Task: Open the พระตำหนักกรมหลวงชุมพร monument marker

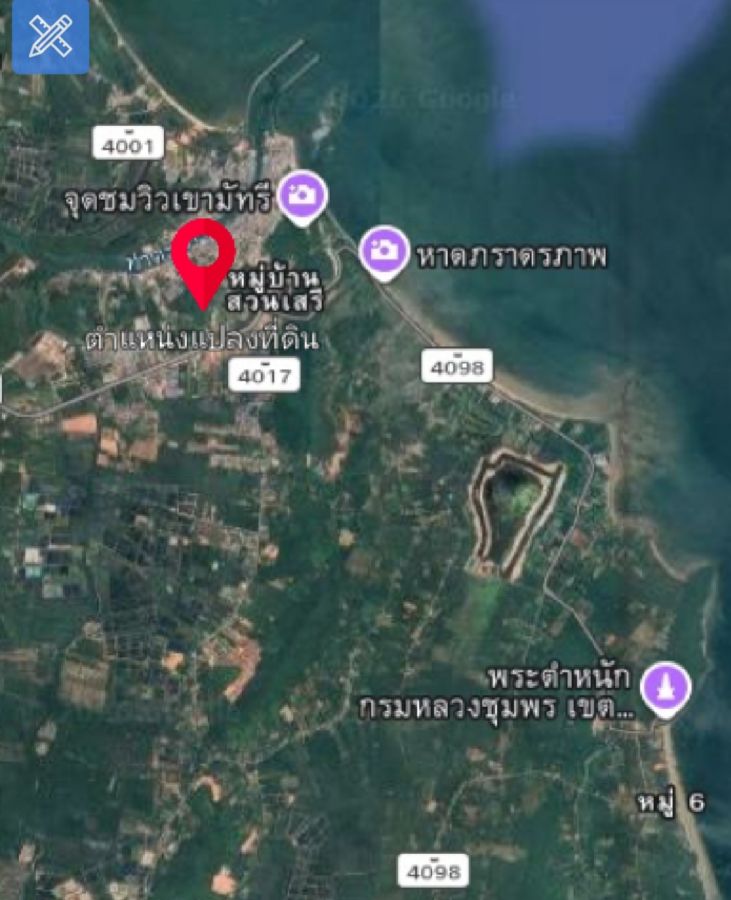Action: pos(666,687)
